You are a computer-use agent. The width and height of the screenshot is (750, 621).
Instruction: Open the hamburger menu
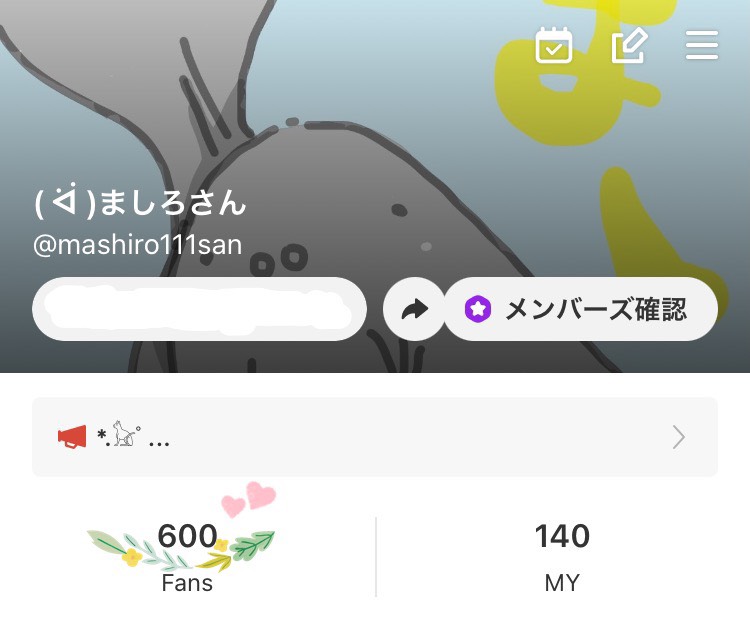tap(702, 46)
